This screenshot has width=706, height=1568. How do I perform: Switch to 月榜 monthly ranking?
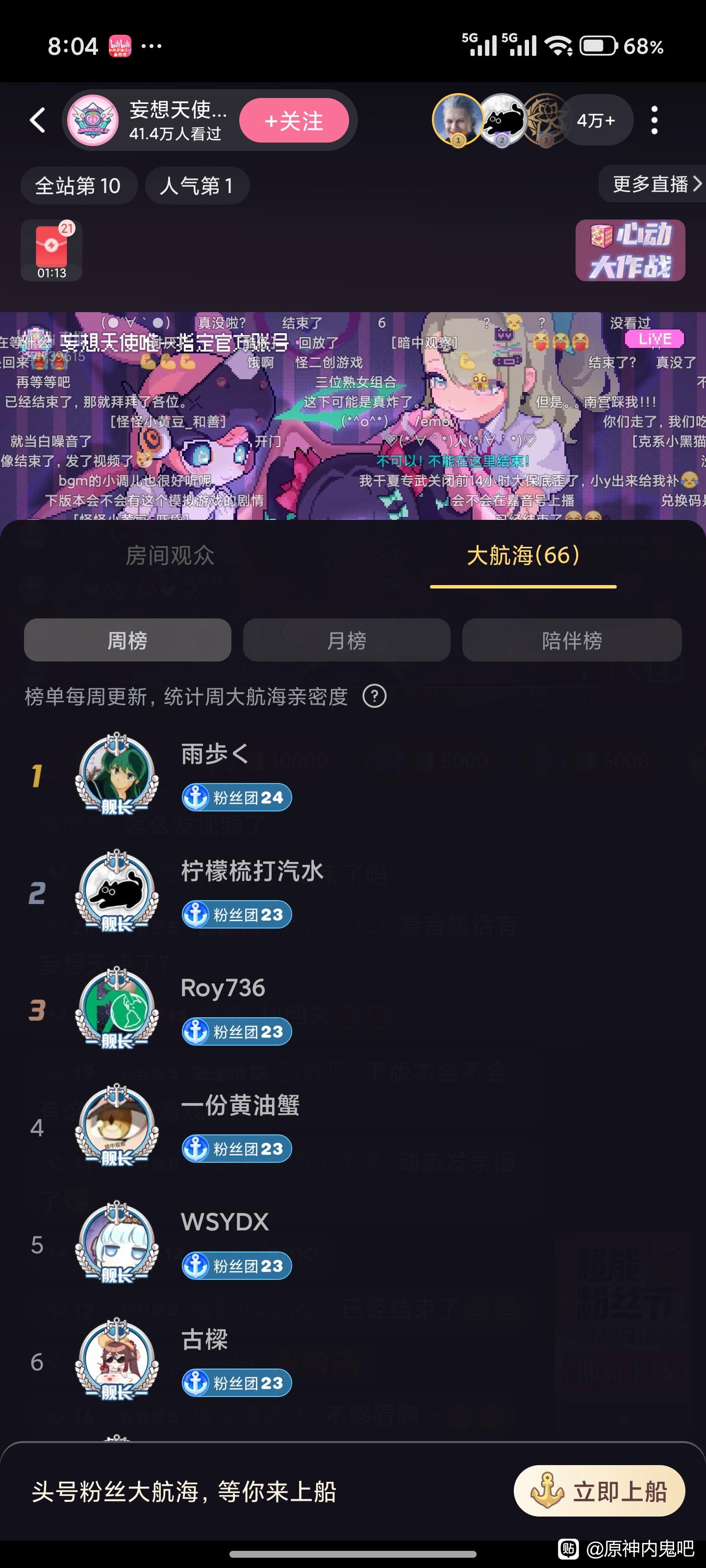347,640
